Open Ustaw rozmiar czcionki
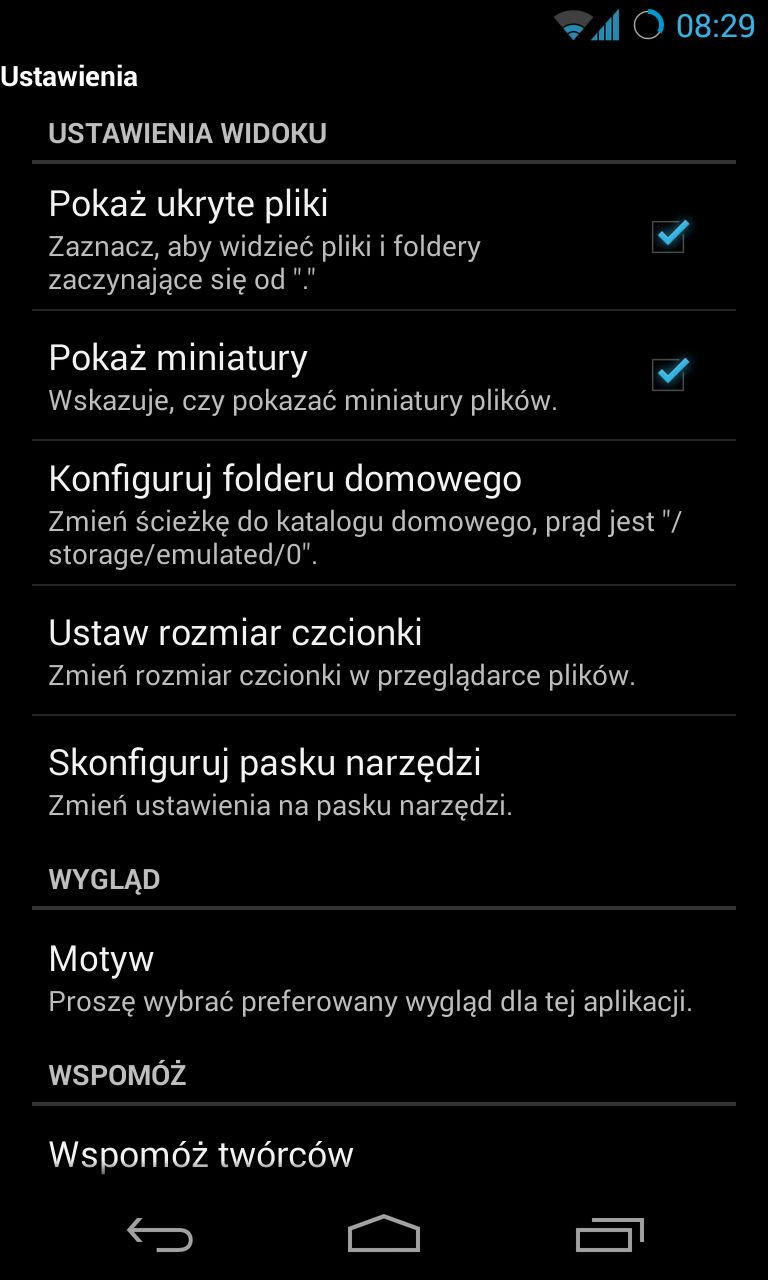Viewport: 768px width, 1280px height. 384,651
